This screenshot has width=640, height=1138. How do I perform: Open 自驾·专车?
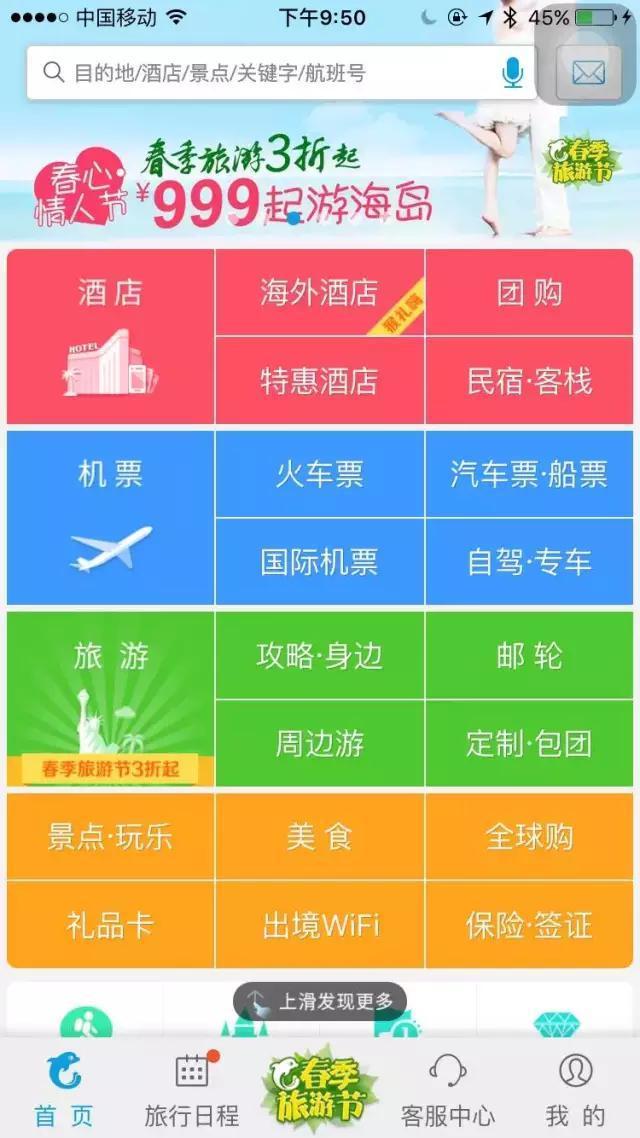pos(529,562)
